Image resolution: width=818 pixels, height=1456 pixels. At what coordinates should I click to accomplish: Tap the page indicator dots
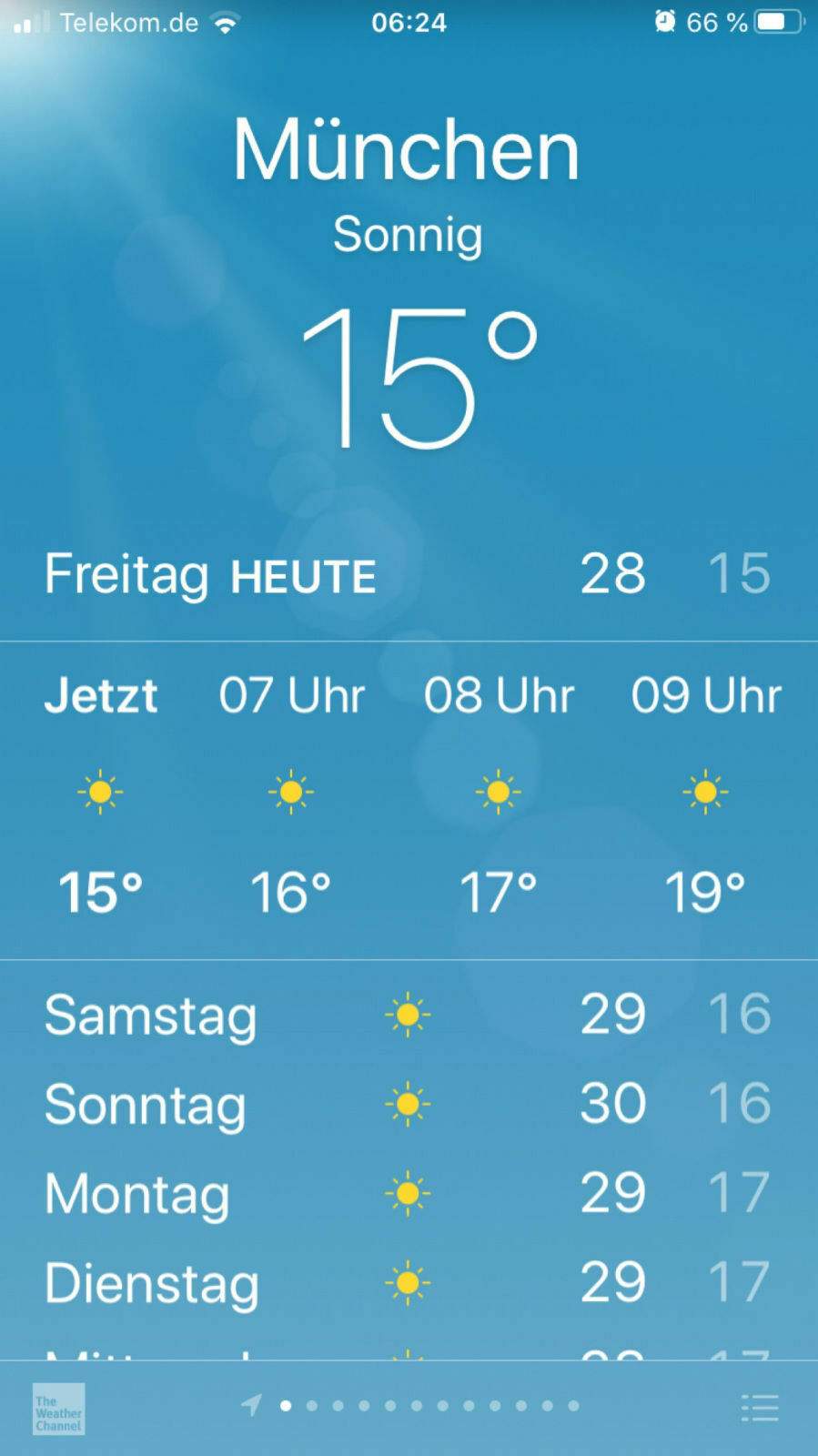tap(429, 1406)
